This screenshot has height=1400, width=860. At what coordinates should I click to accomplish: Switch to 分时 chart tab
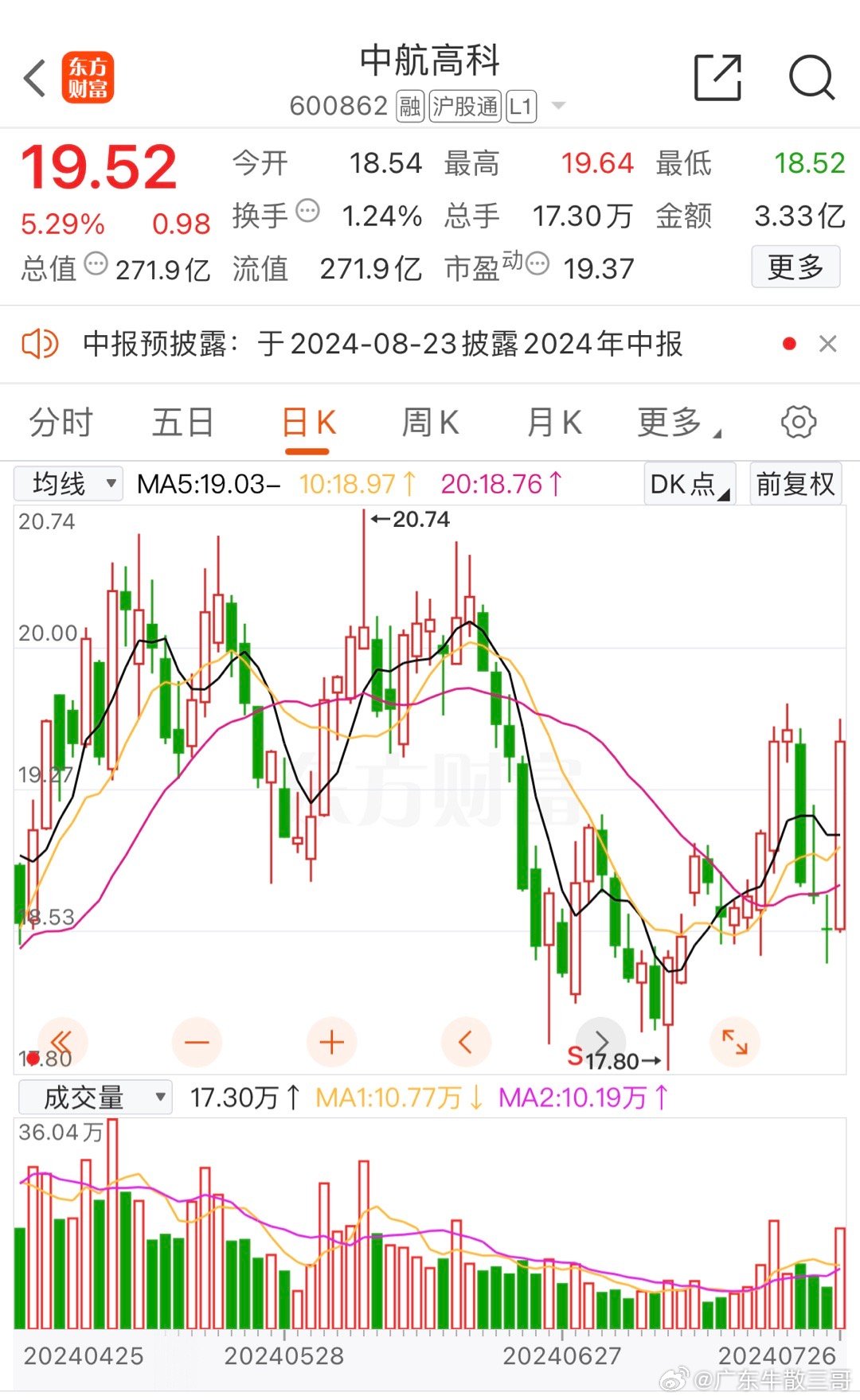pos(61,423)
